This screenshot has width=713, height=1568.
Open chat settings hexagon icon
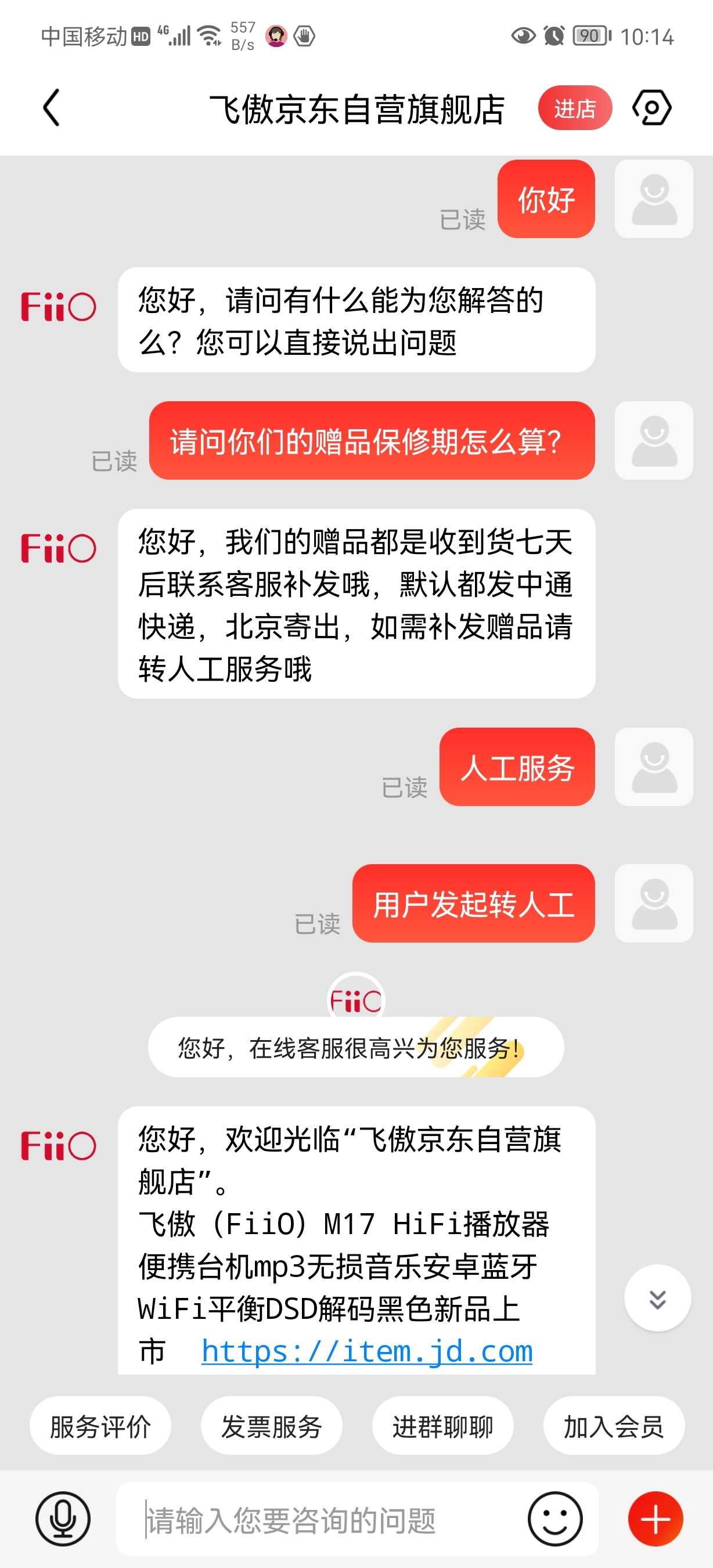pyautogui.click(x=651, y=109)
